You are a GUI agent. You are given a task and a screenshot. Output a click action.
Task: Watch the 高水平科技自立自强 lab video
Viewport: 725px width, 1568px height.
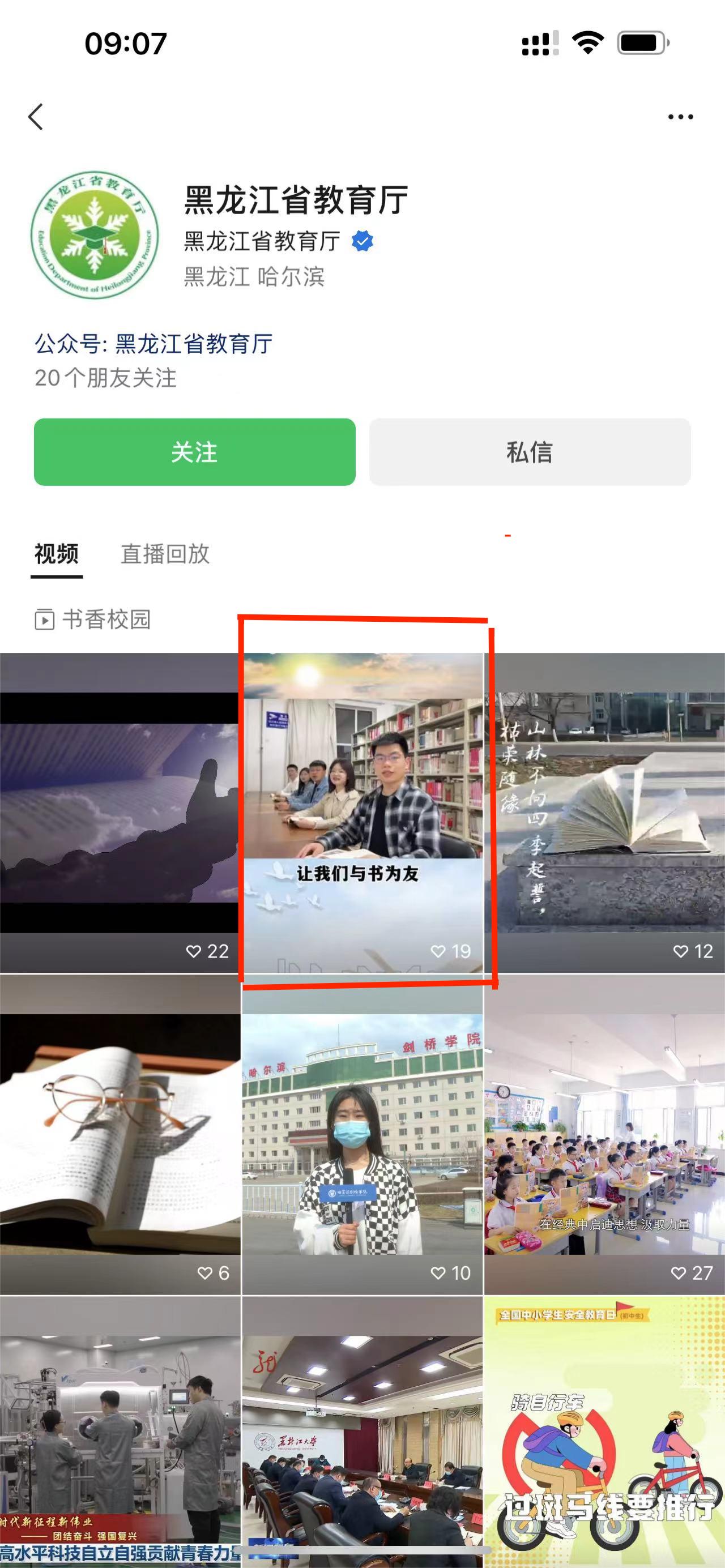(120, 1430)
